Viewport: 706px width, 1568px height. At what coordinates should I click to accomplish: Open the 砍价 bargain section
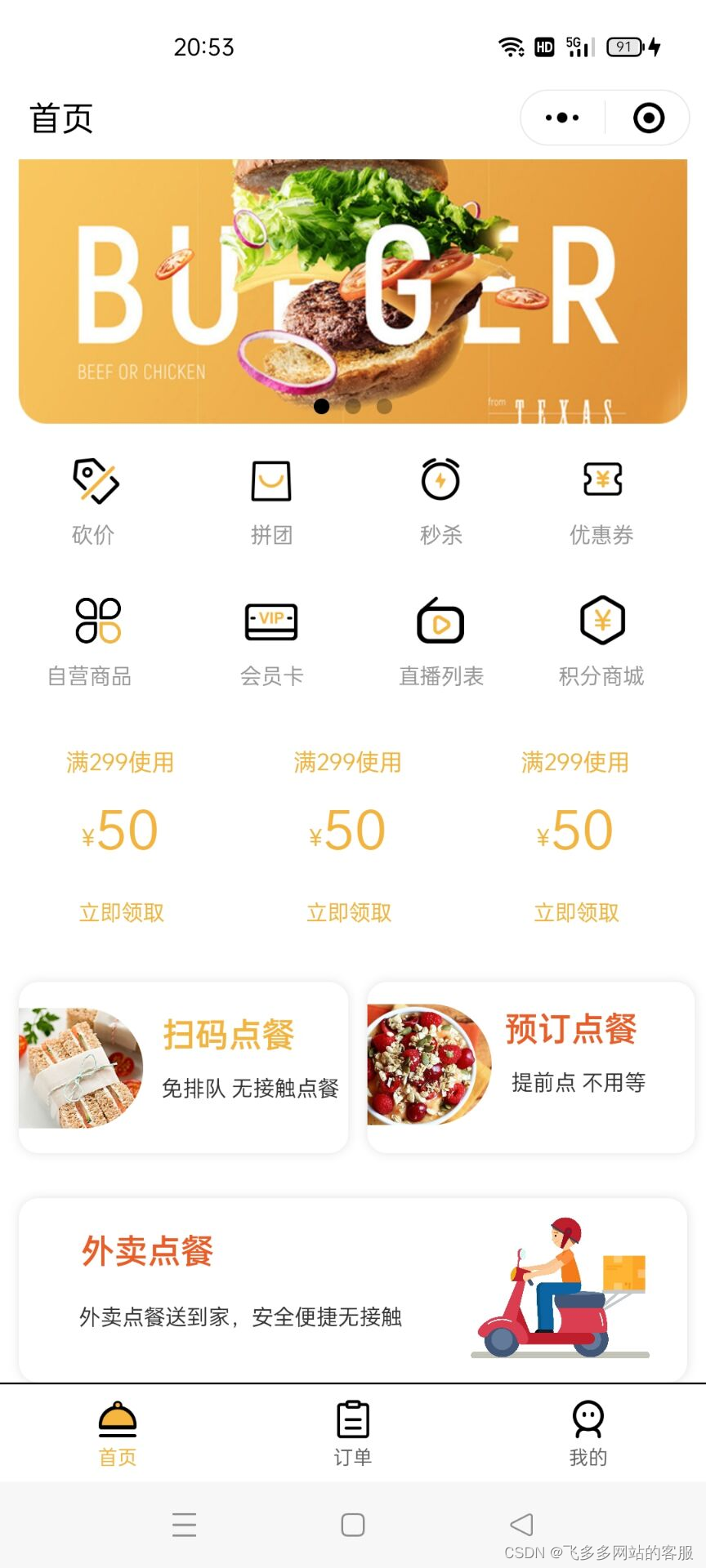[95, 500]
